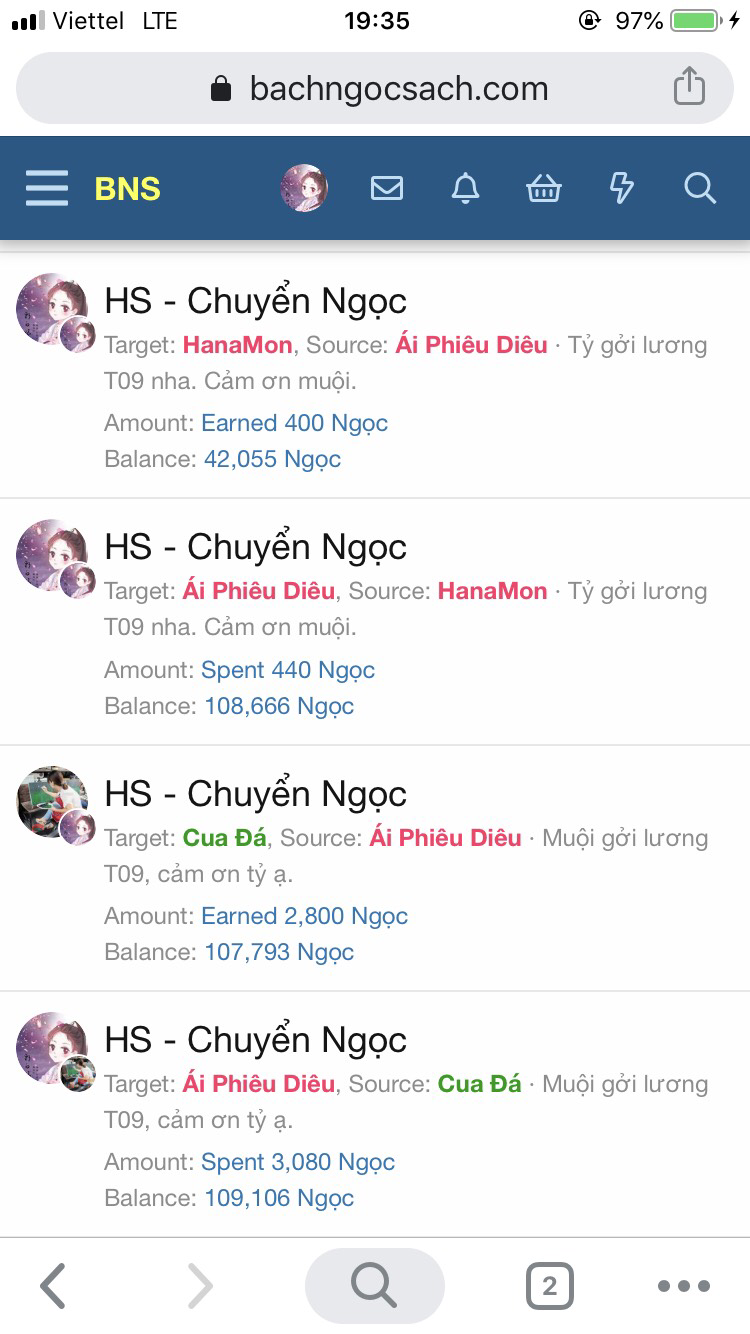
Task: Go back with the browser back arrow
Action: 53,1286
